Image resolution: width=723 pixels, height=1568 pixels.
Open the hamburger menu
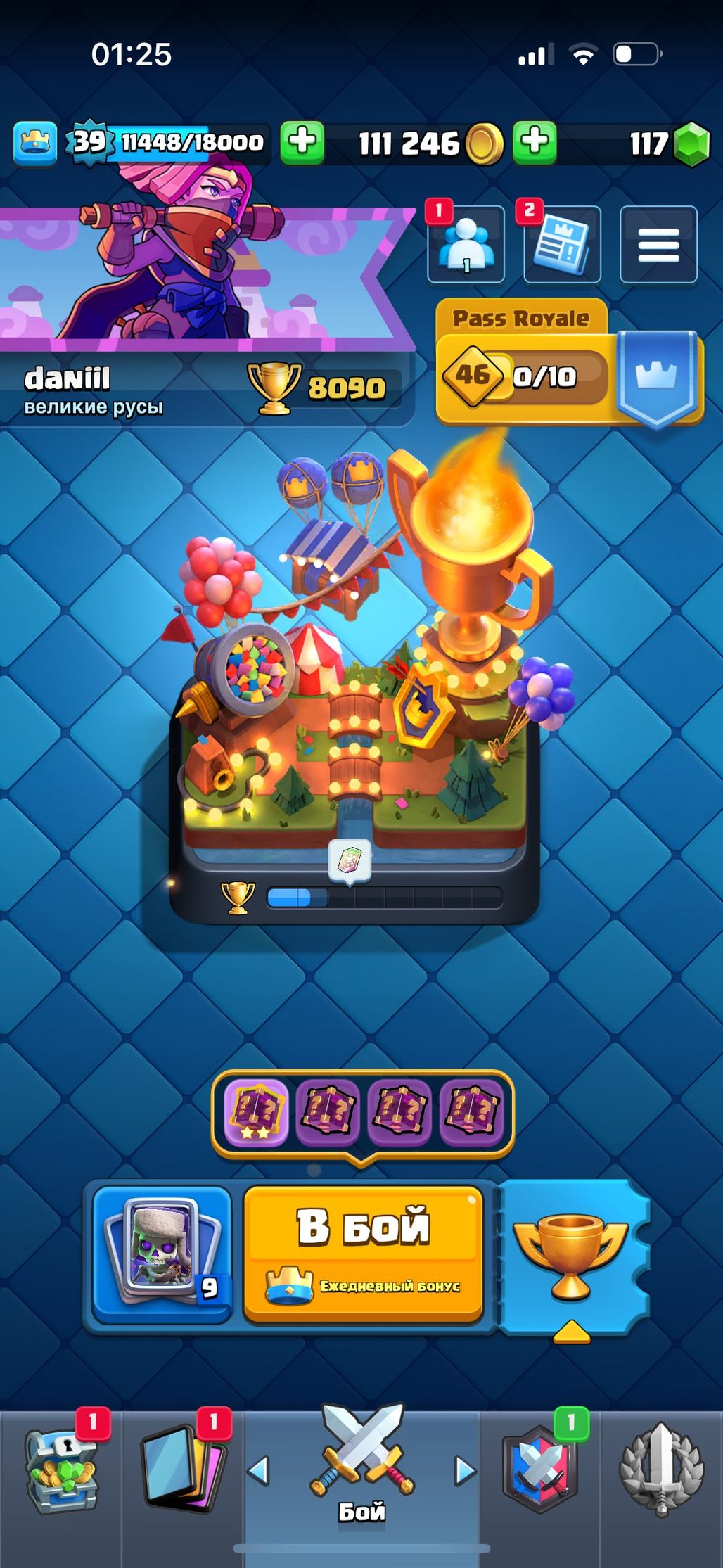pos(658,244)
